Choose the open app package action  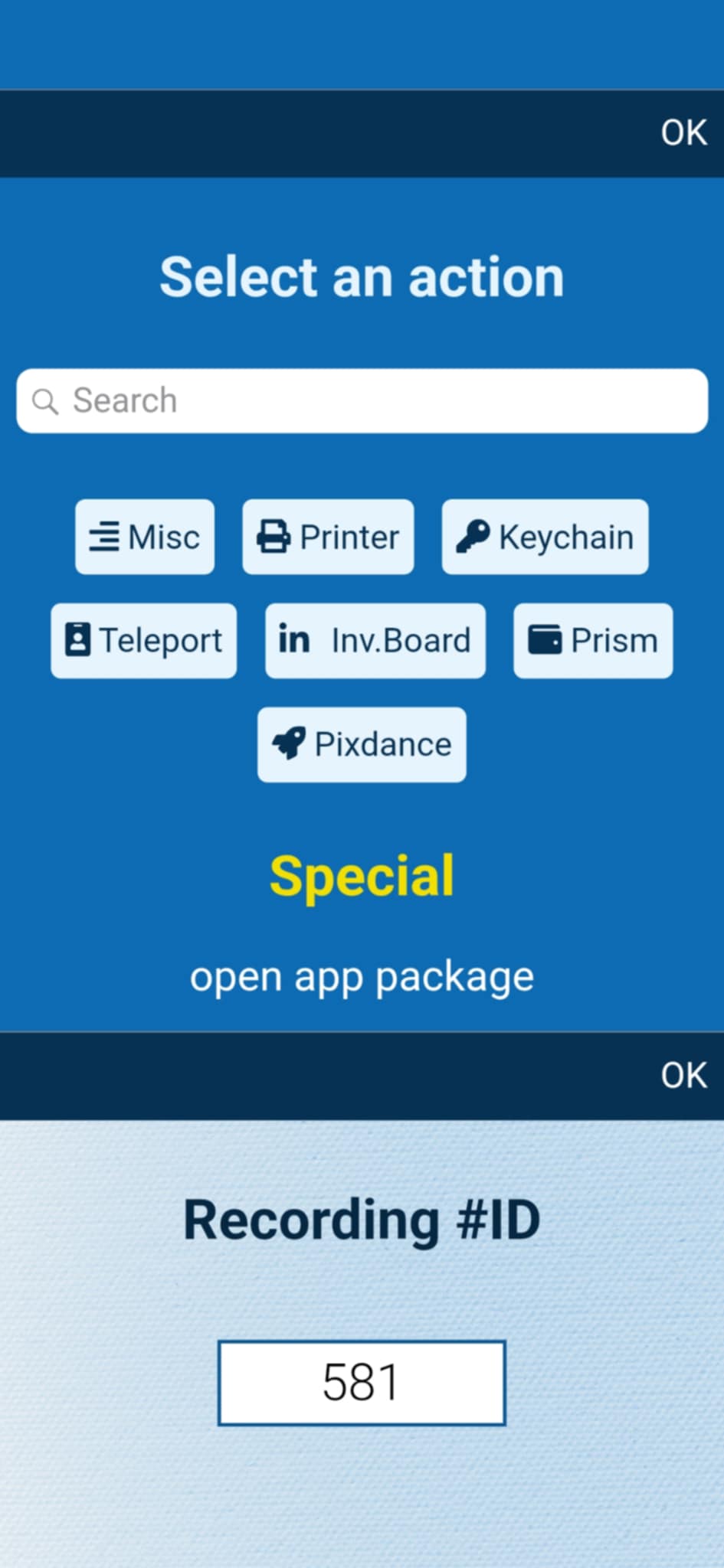tap(362, 978)
